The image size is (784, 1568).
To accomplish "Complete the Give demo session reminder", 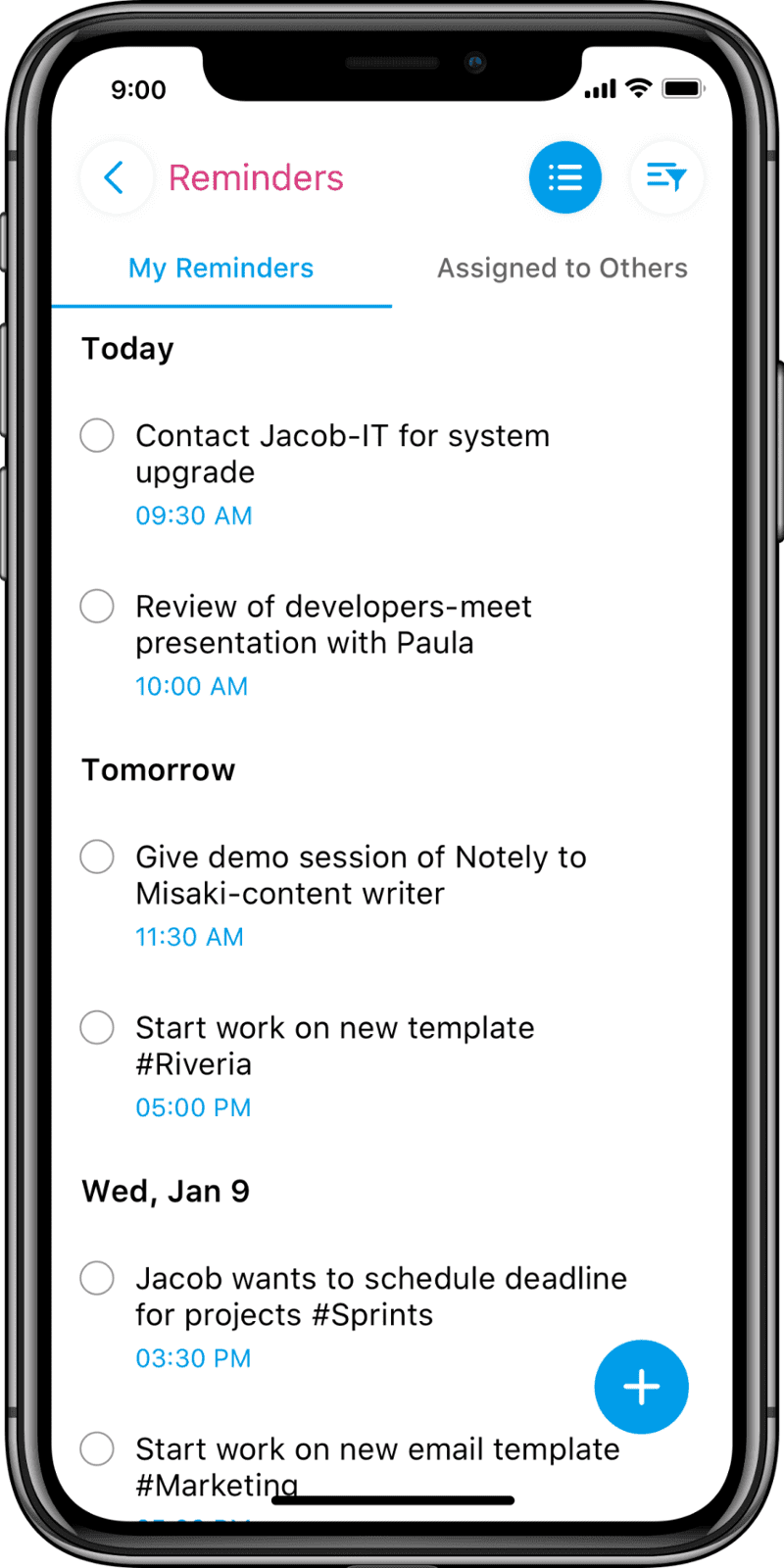I will click(97, 857).
